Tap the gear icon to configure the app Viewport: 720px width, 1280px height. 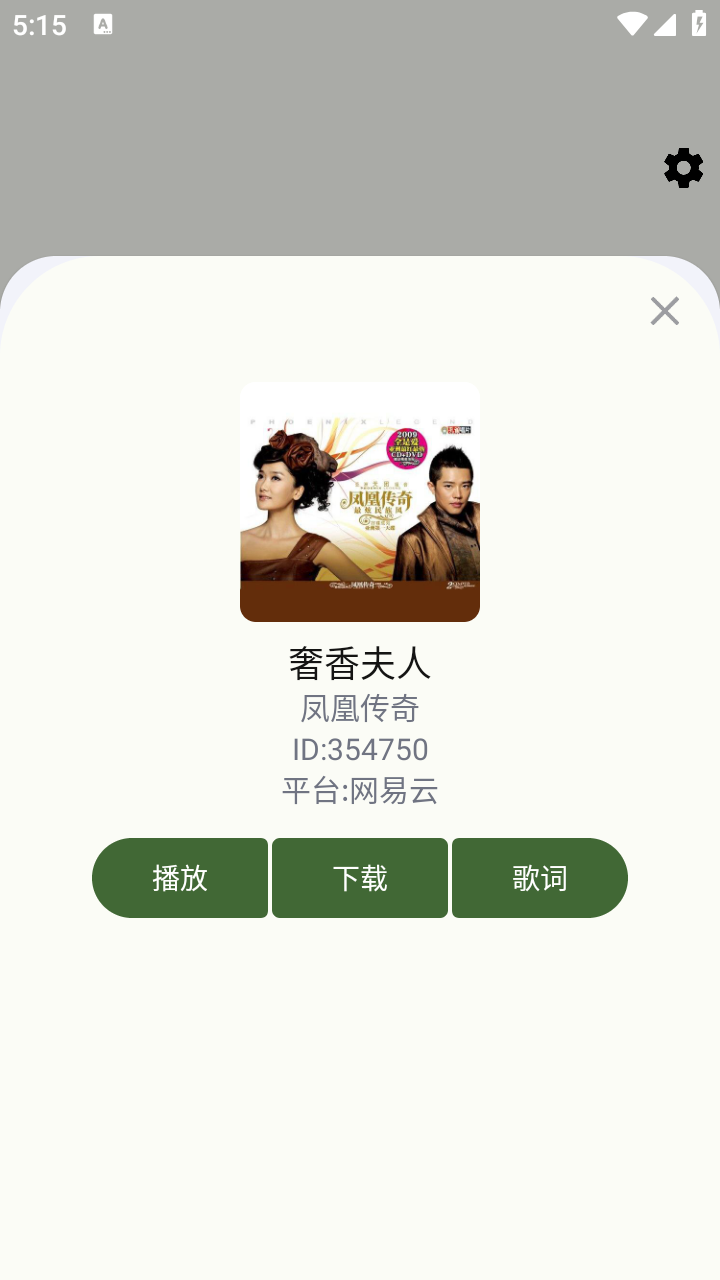[683, 168]
